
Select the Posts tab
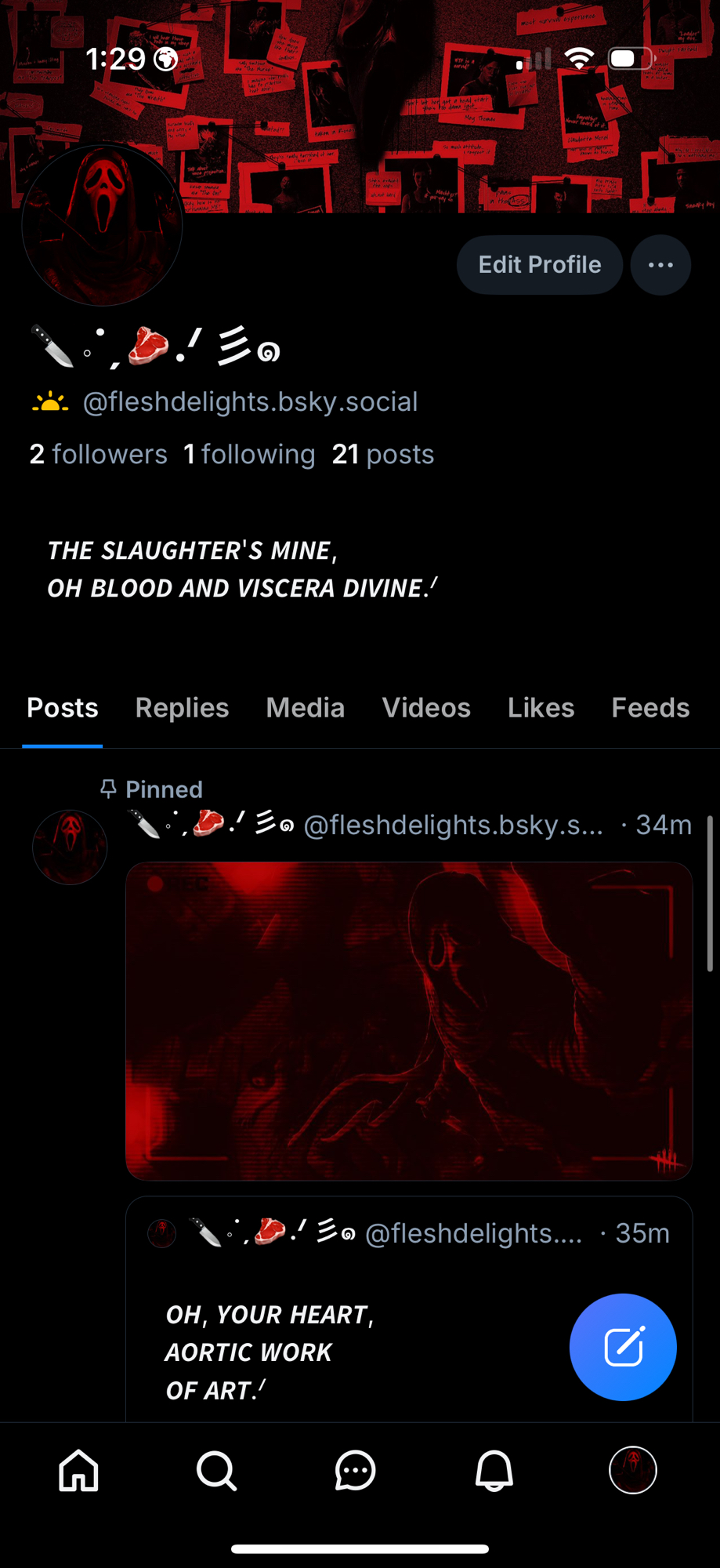63,708
